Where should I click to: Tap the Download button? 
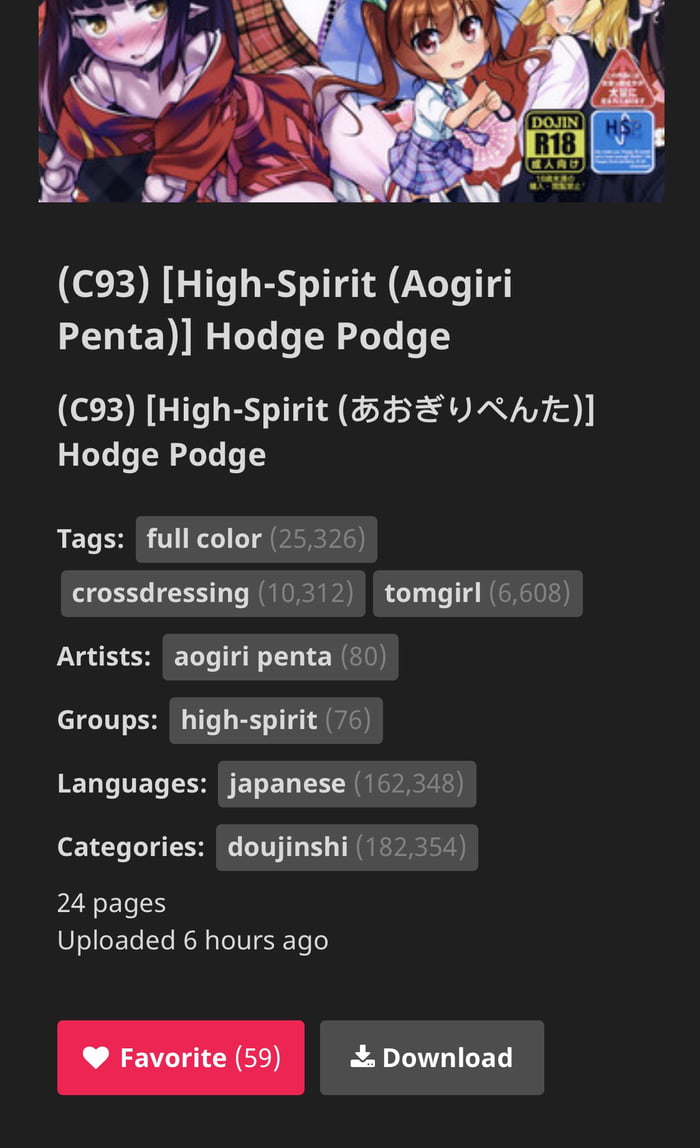click(x=432, y=1058)
